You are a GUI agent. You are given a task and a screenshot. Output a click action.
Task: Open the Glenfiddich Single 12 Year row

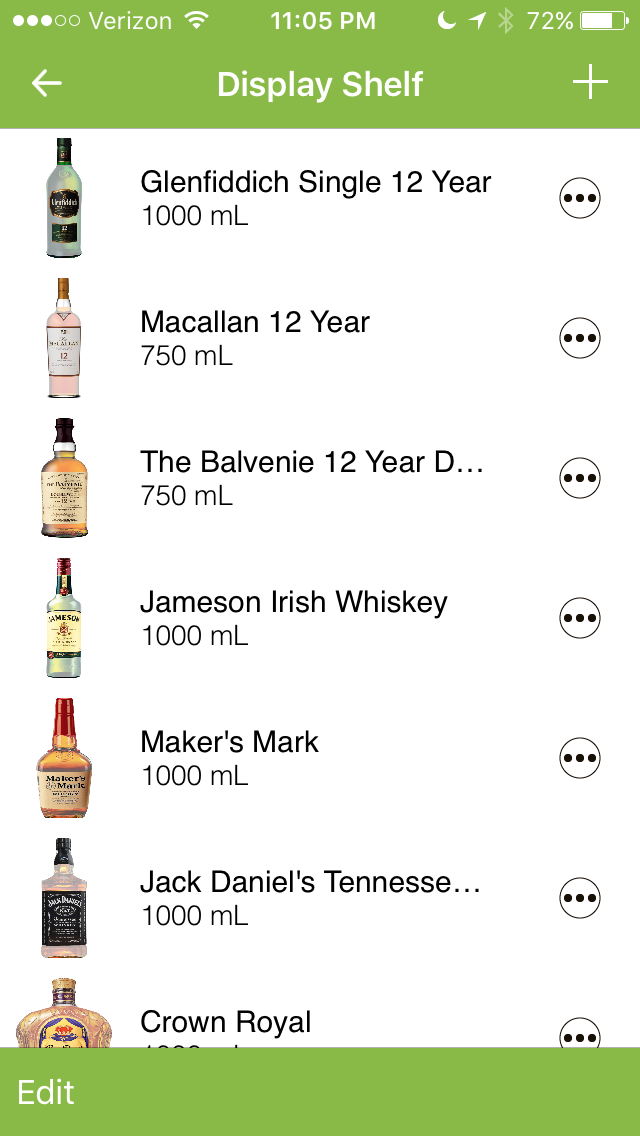(315, 198)
